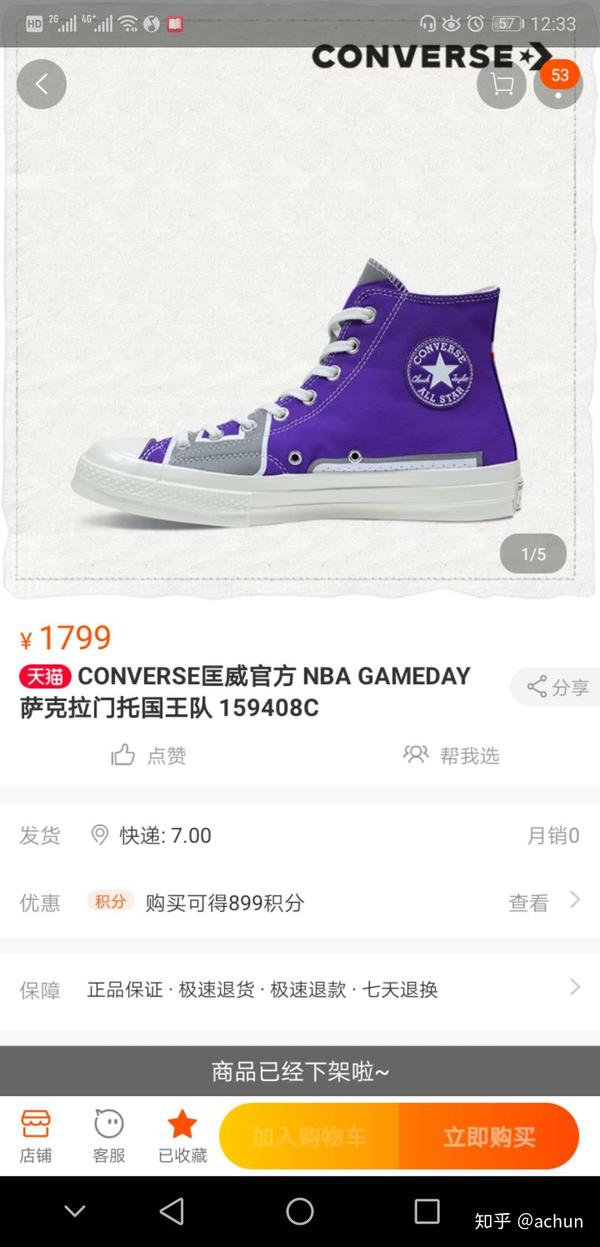
Task: Tap the system home button
Action: pyautogui.click(x=300, y=1212)
